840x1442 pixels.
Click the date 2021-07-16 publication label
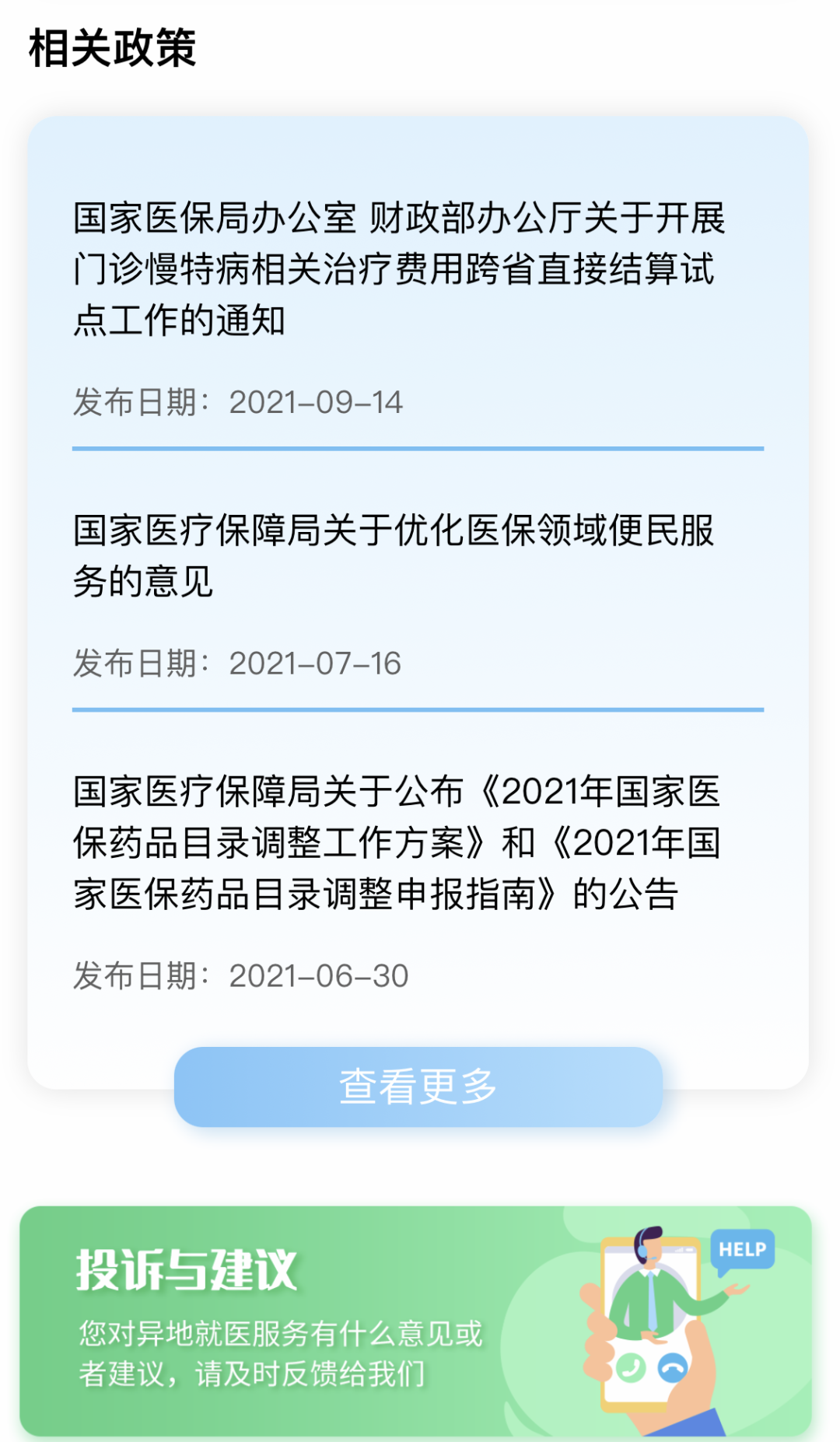coord(237,665)
